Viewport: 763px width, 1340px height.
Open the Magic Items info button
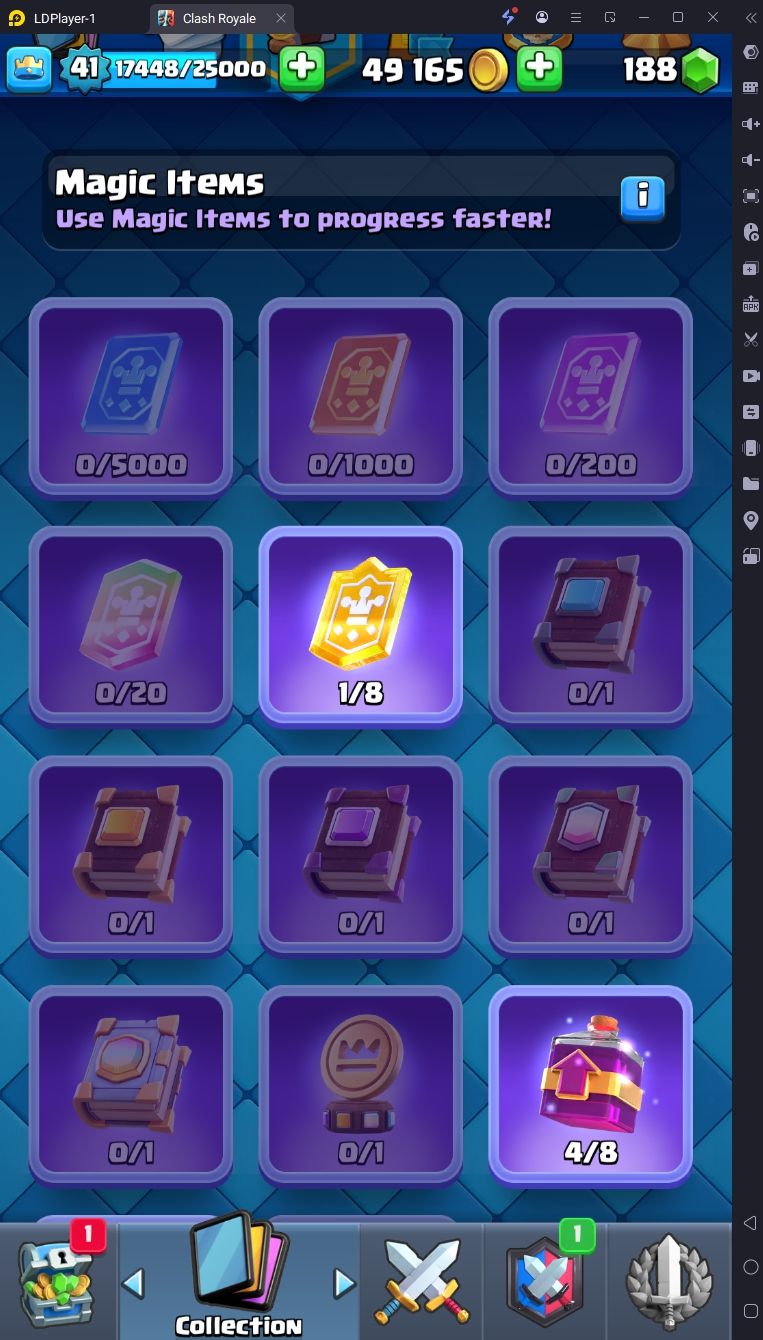pos(642,198)
